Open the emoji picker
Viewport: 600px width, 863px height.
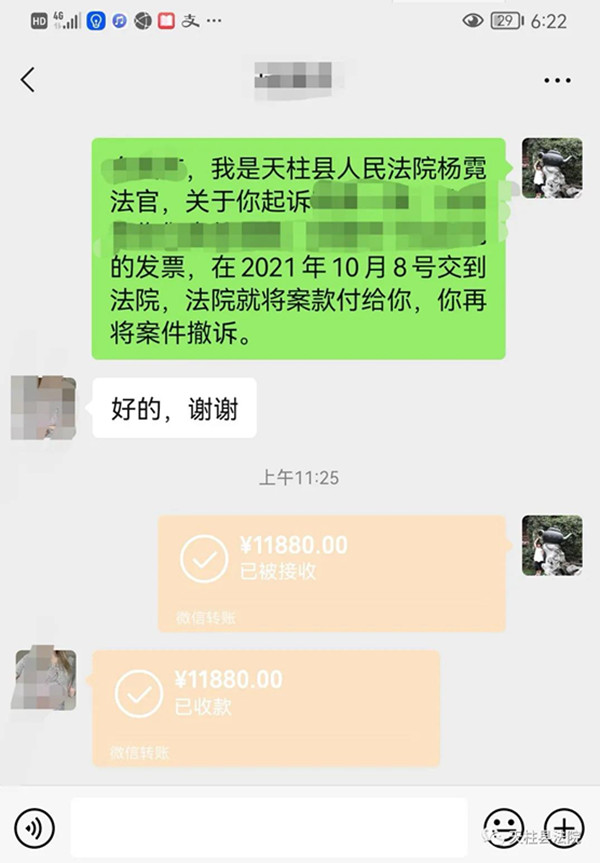tap(503, 827)
